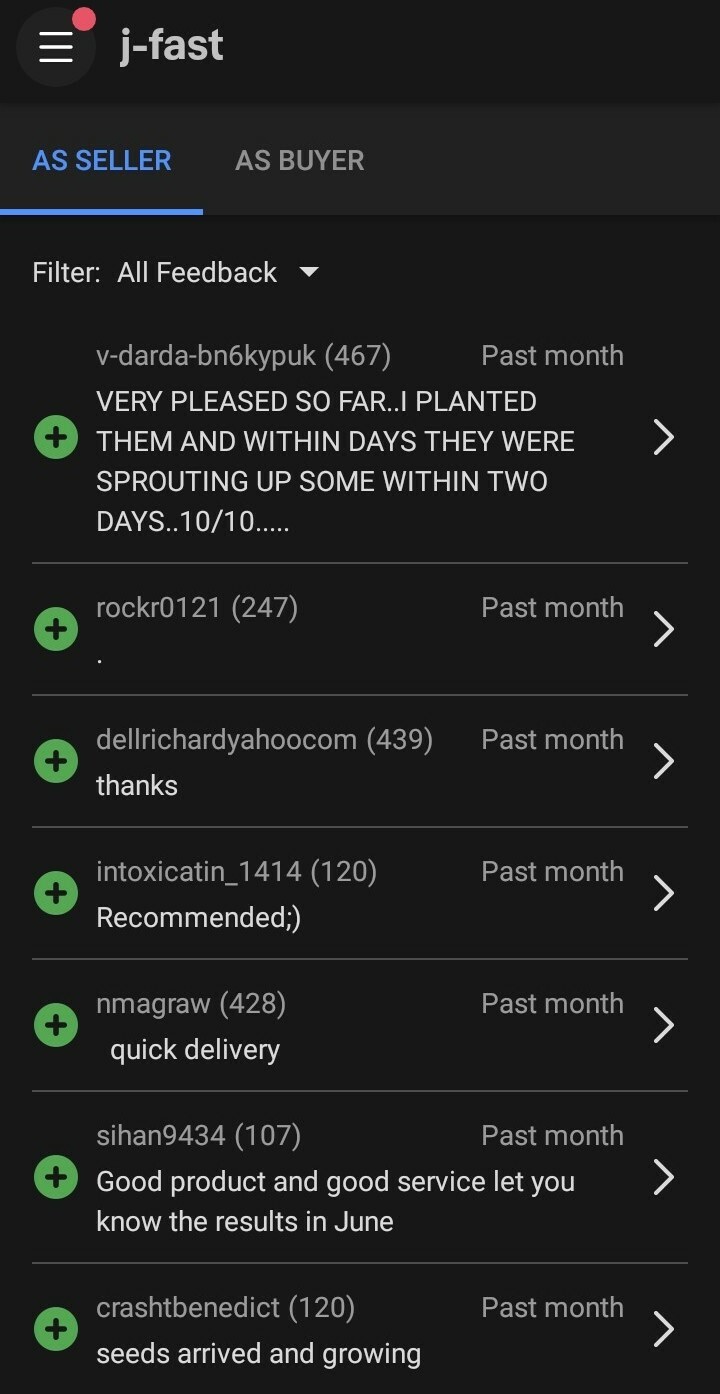Open feedback from v-darda-bn6kypuk
The height and width of the screenshot is (1394, 720).
pyautogui.click(x=360, y=438)
